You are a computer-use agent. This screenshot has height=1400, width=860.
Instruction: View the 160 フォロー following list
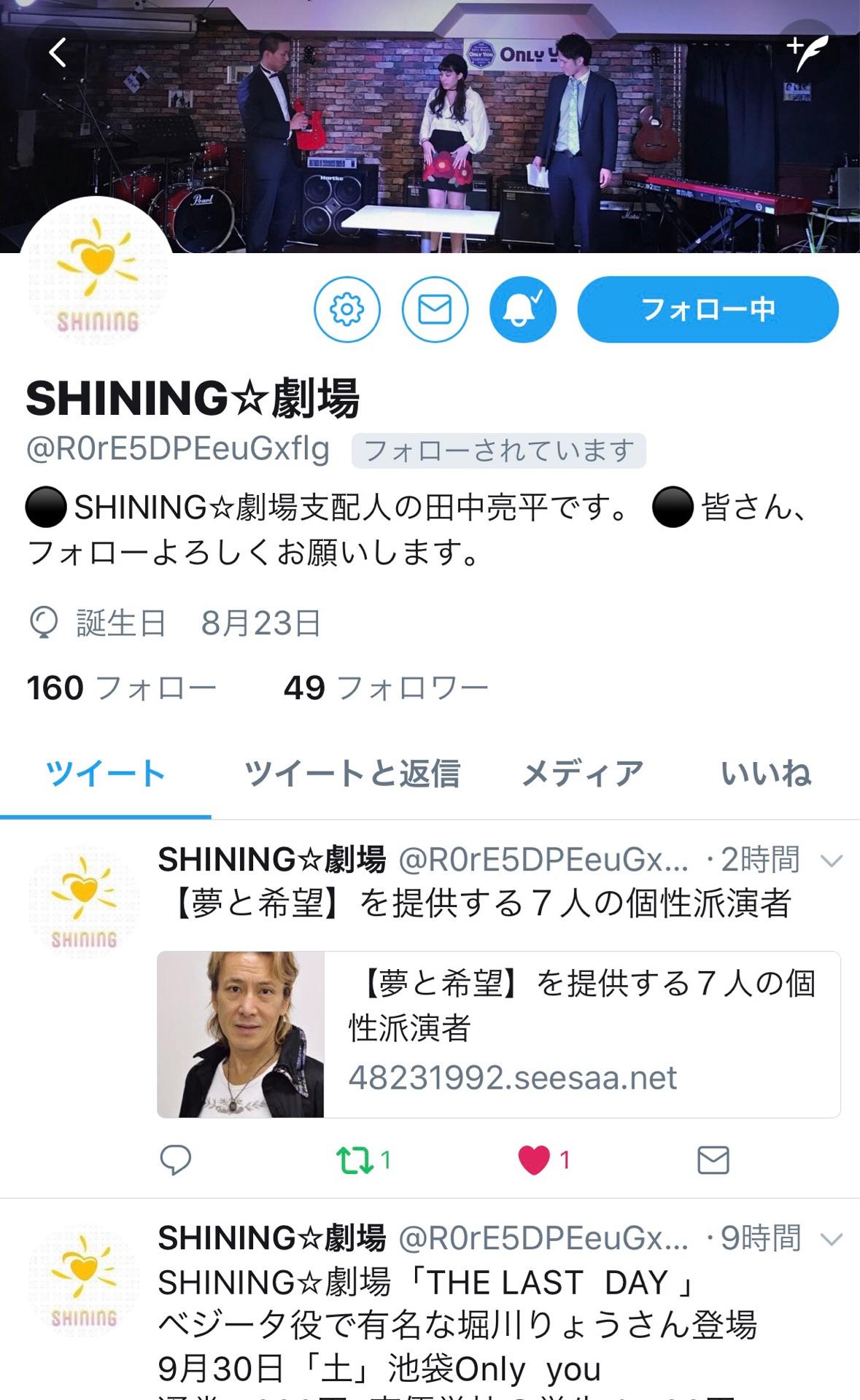point(121,688)
